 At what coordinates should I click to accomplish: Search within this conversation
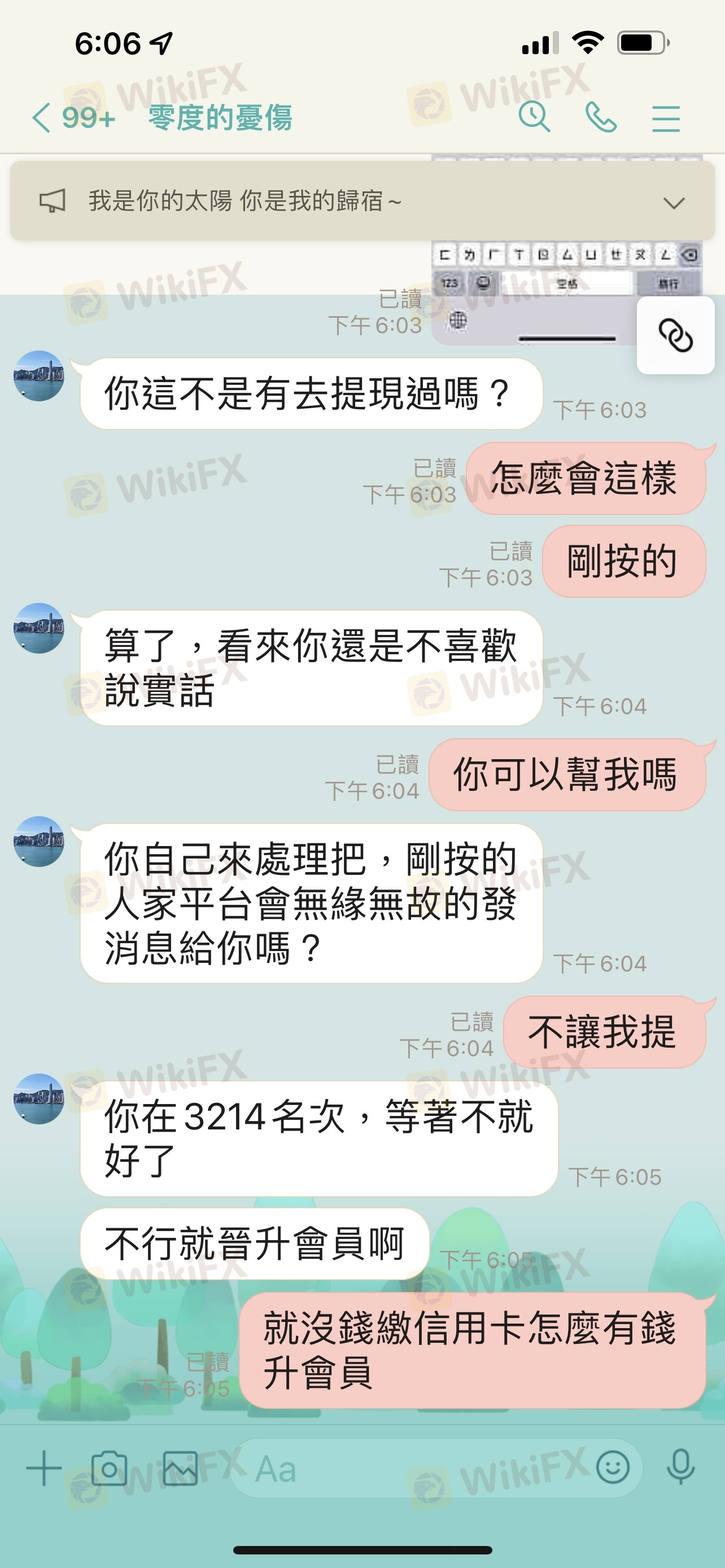pos(534,116)
